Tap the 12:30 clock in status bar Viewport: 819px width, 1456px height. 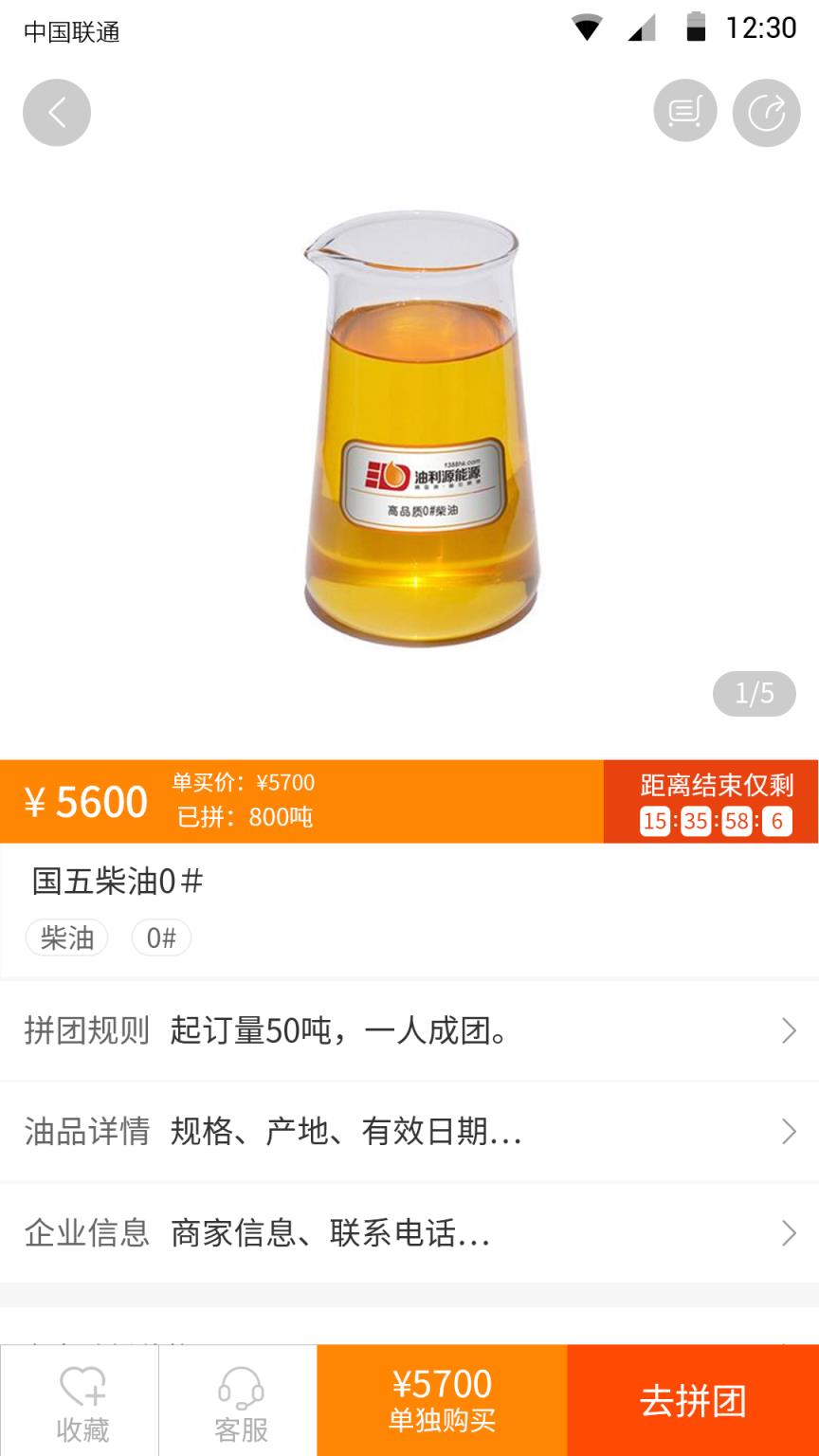pyautogui.click(x=763, y=28)
